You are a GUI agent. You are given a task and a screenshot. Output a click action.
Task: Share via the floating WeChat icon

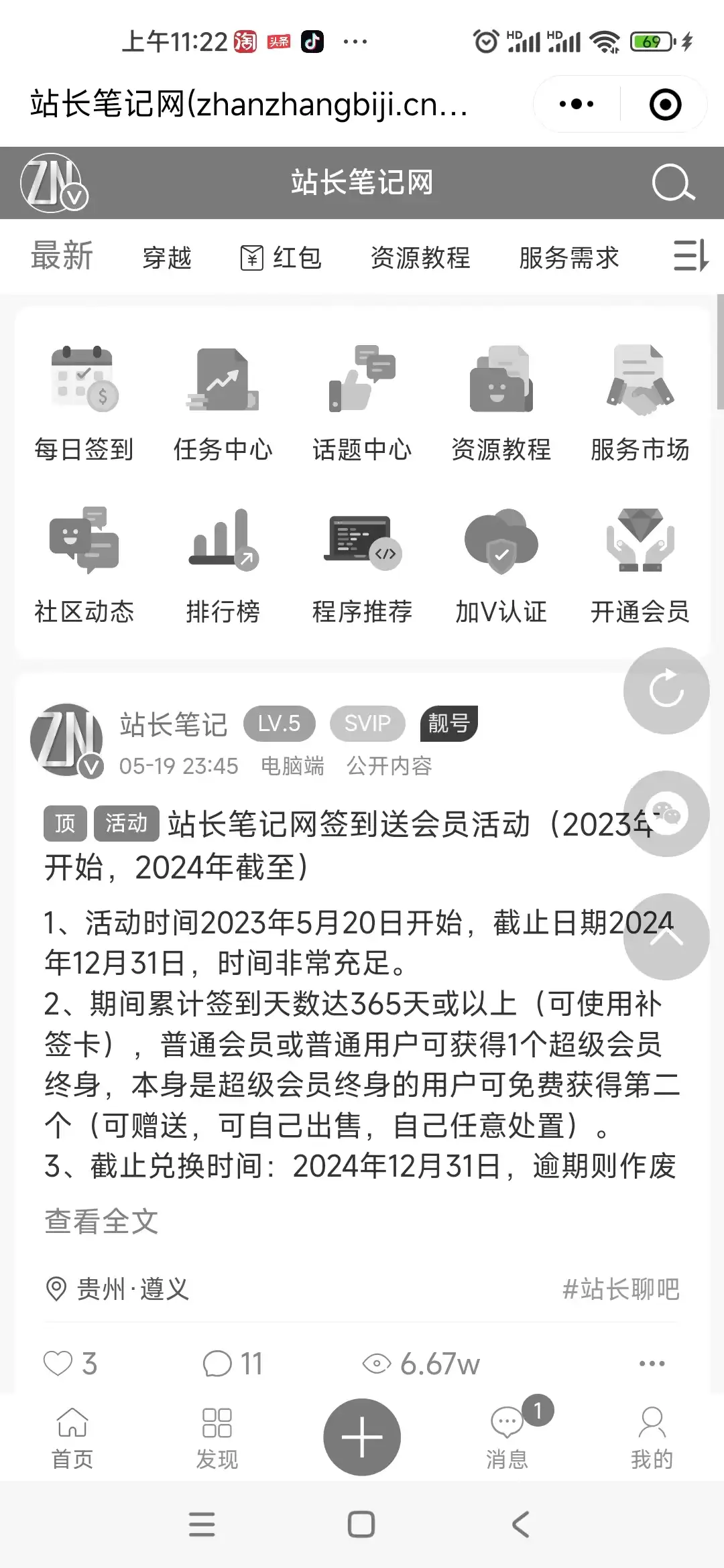pyautogui.click(x=666, y=813)
